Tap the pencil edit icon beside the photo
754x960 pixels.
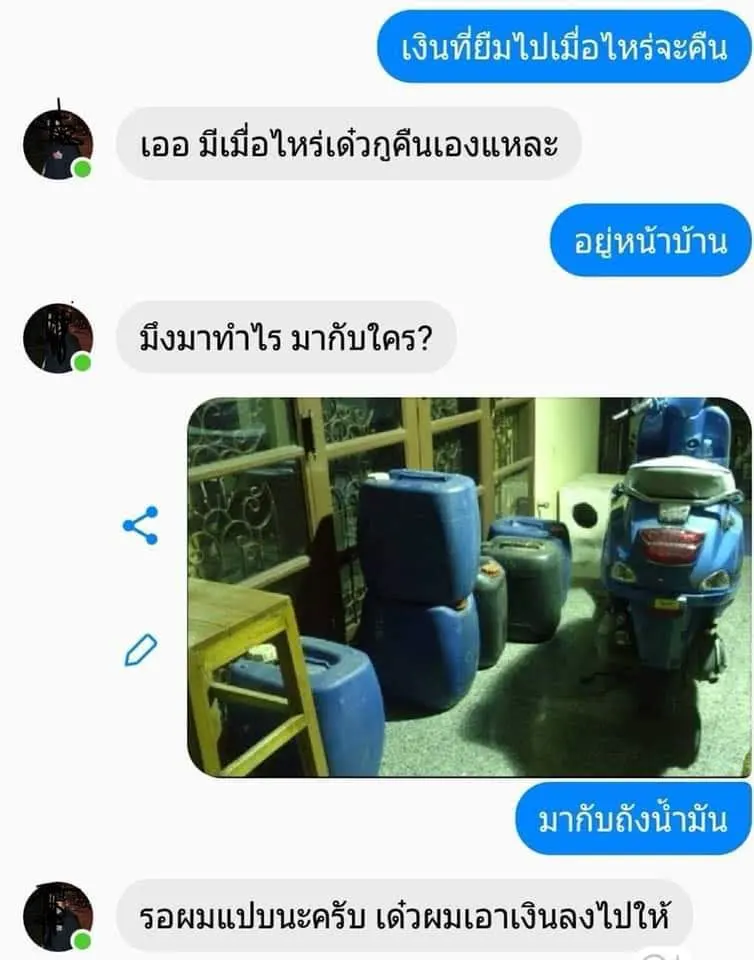tap(140, 651)
